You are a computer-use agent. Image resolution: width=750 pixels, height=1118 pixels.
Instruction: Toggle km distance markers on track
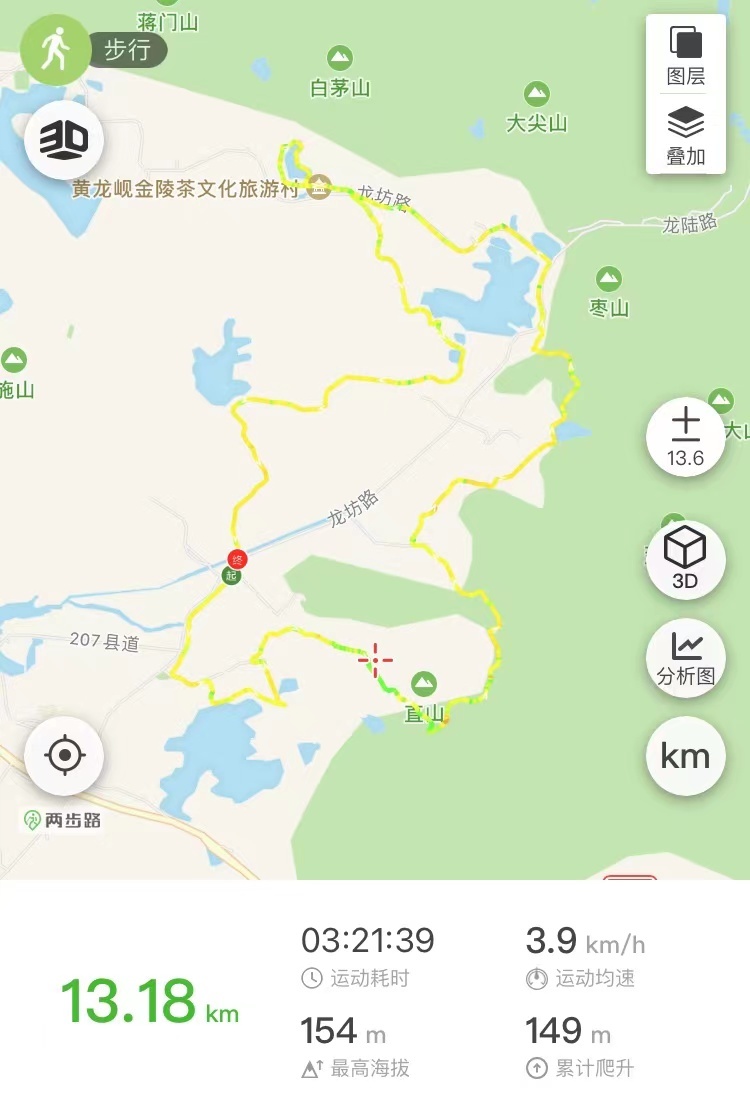coord(684,757)
